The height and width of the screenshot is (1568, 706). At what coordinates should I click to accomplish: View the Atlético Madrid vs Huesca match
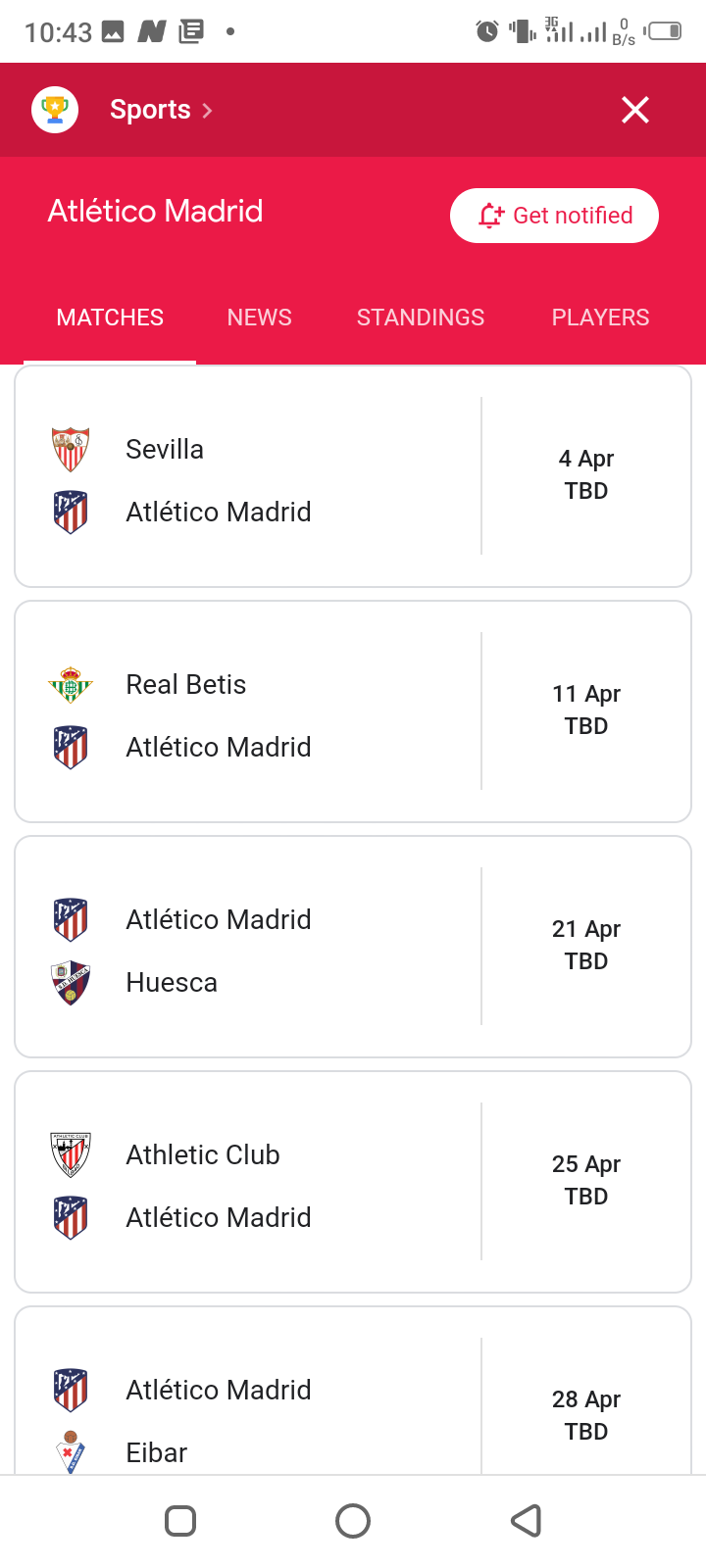click(353, 947)
